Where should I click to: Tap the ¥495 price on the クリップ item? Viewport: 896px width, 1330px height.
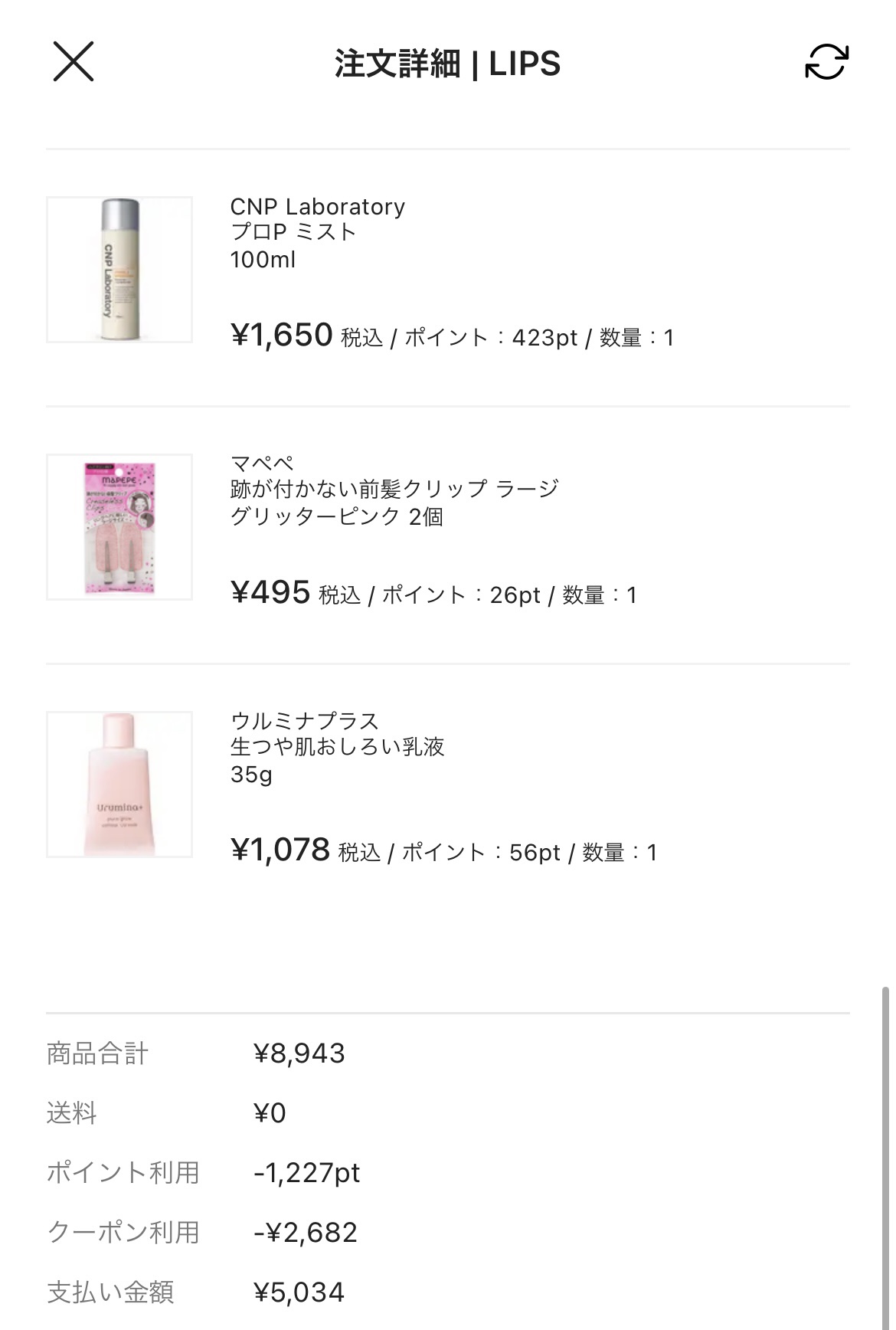[x=268, y=591]
